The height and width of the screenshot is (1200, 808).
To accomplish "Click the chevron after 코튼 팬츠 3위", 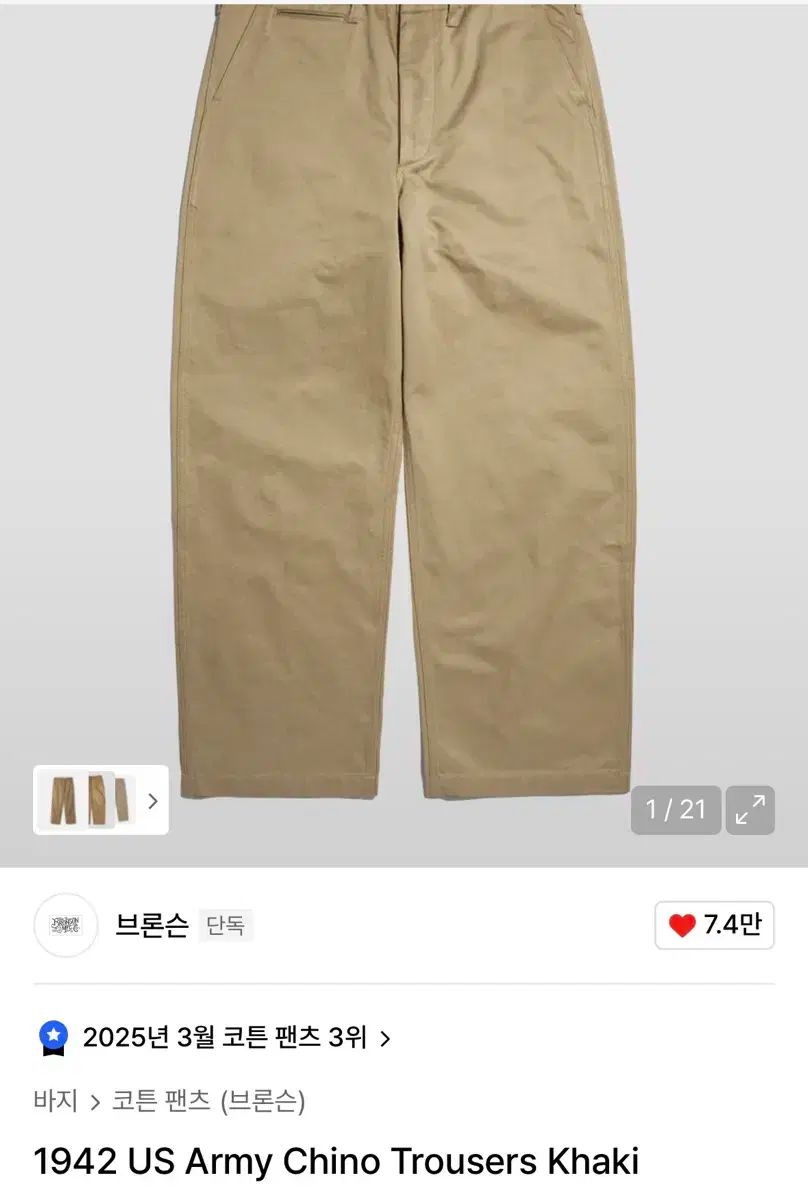I will pyautogui.click(x=387, y=1038).
